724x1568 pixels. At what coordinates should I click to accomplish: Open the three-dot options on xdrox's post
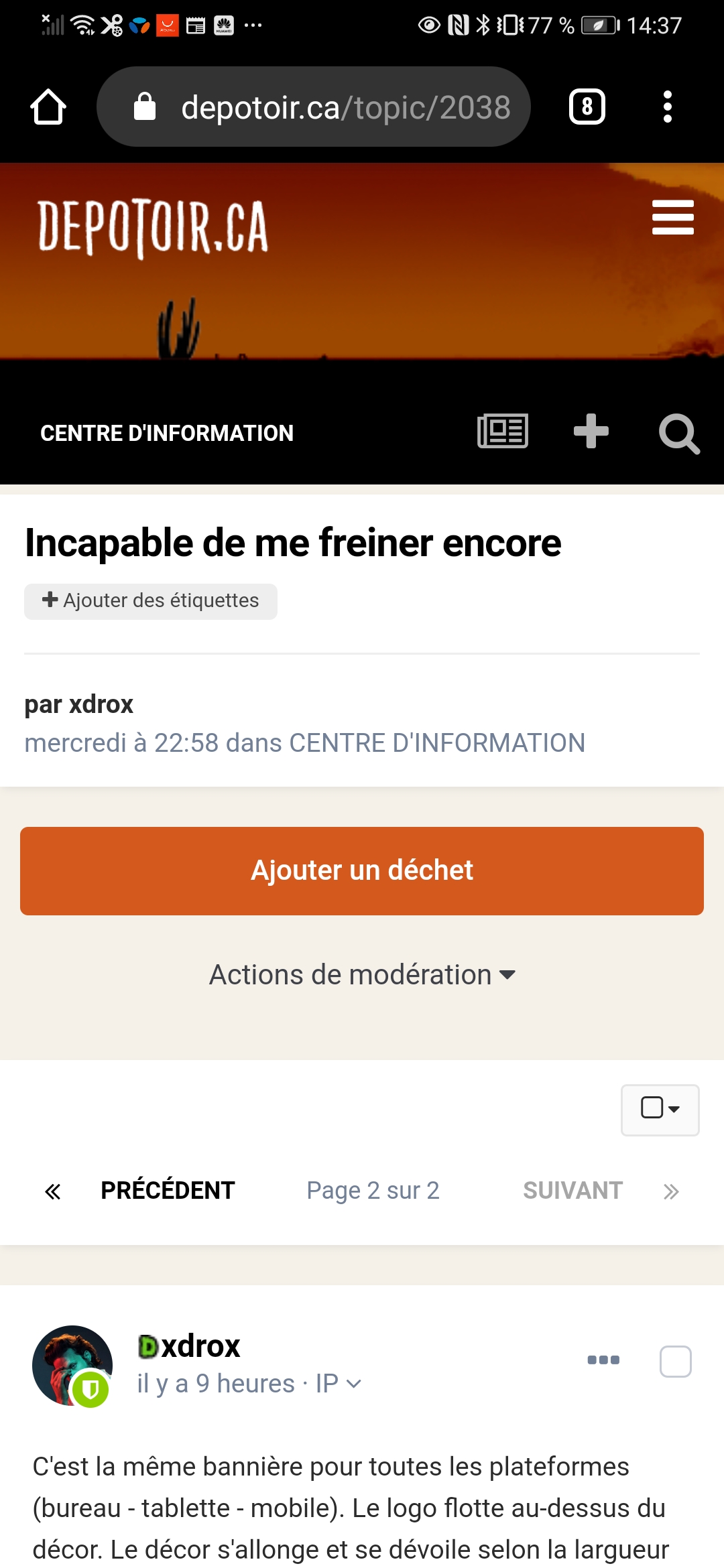[x=603, y=1360]
